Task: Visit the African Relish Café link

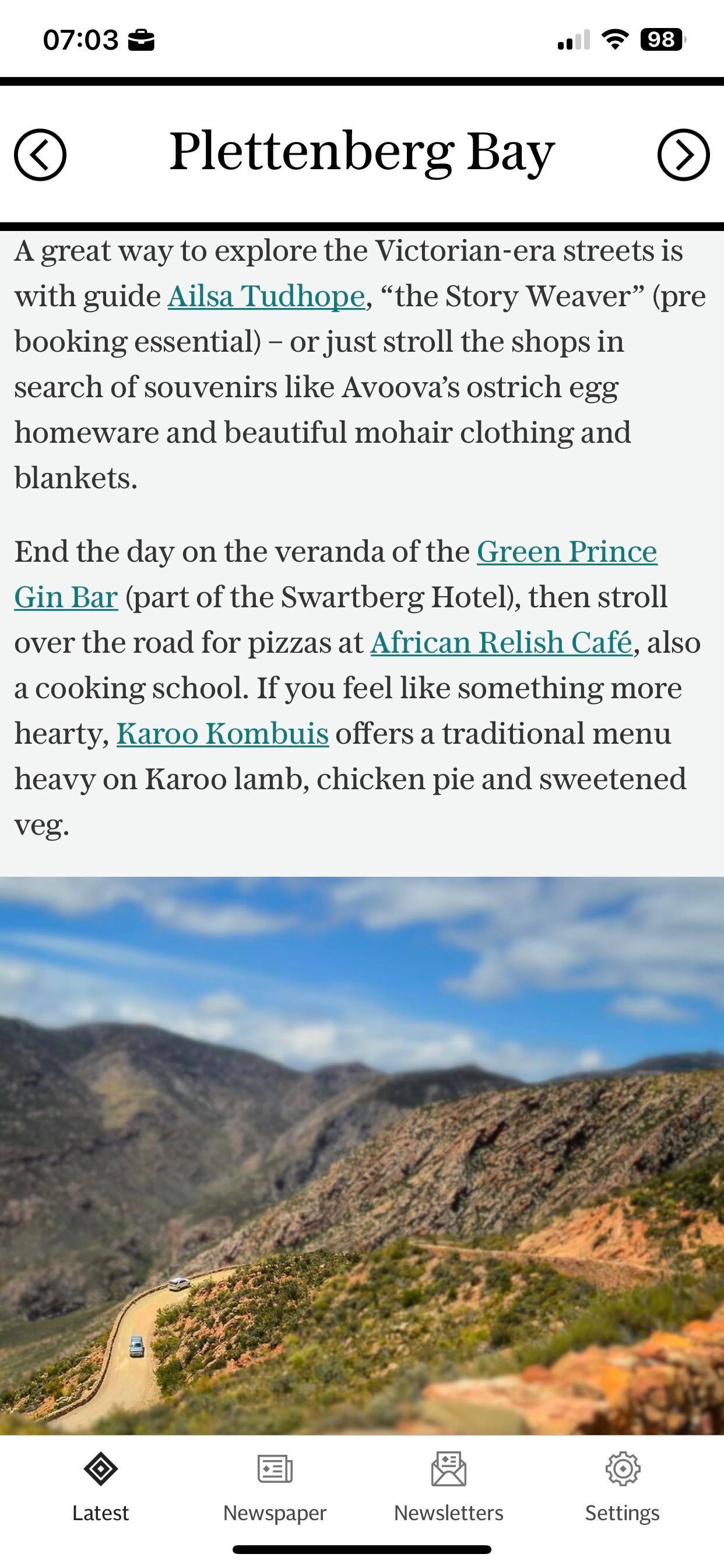Action: click(501, 643)
